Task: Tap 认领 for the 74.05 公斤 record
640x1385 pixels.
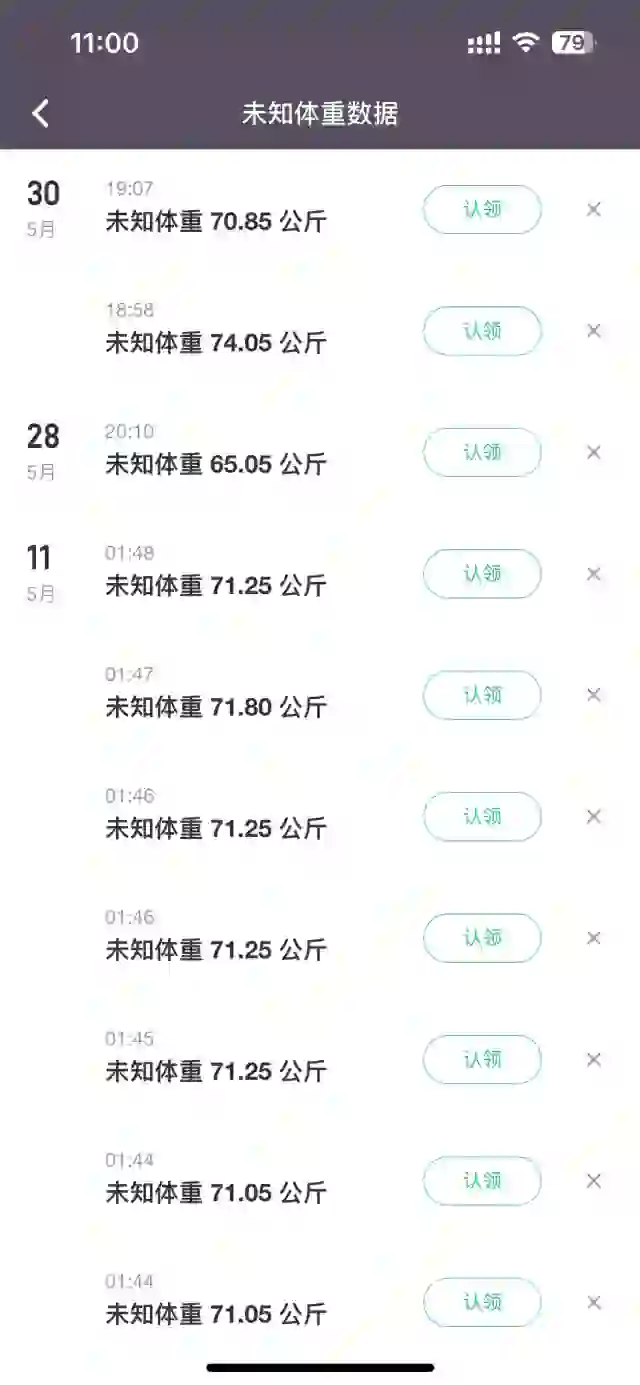Action: coord(482,331)
